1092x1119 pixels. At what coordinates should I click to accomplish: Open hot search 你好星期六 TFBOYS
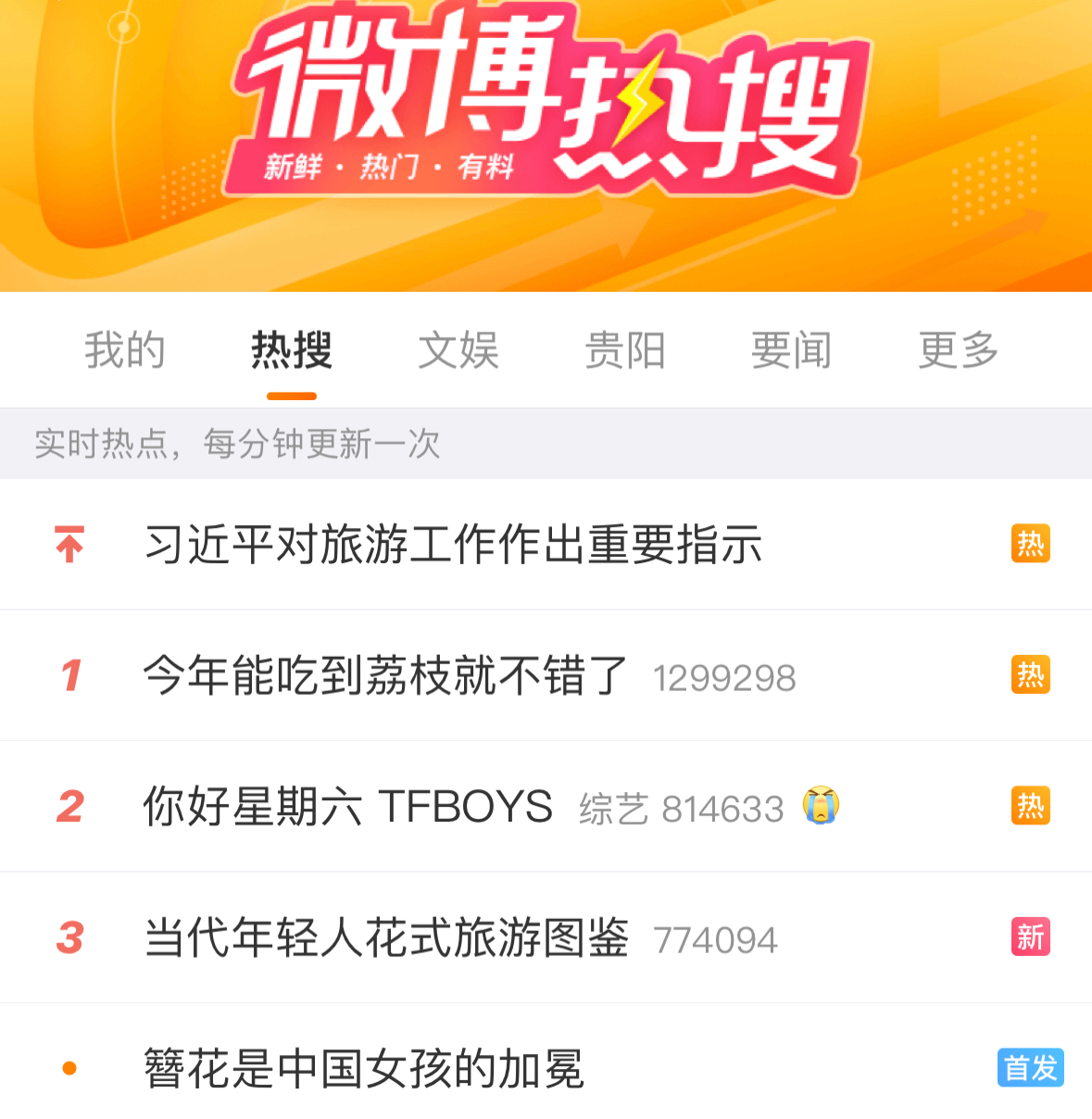tap(348, 807)
